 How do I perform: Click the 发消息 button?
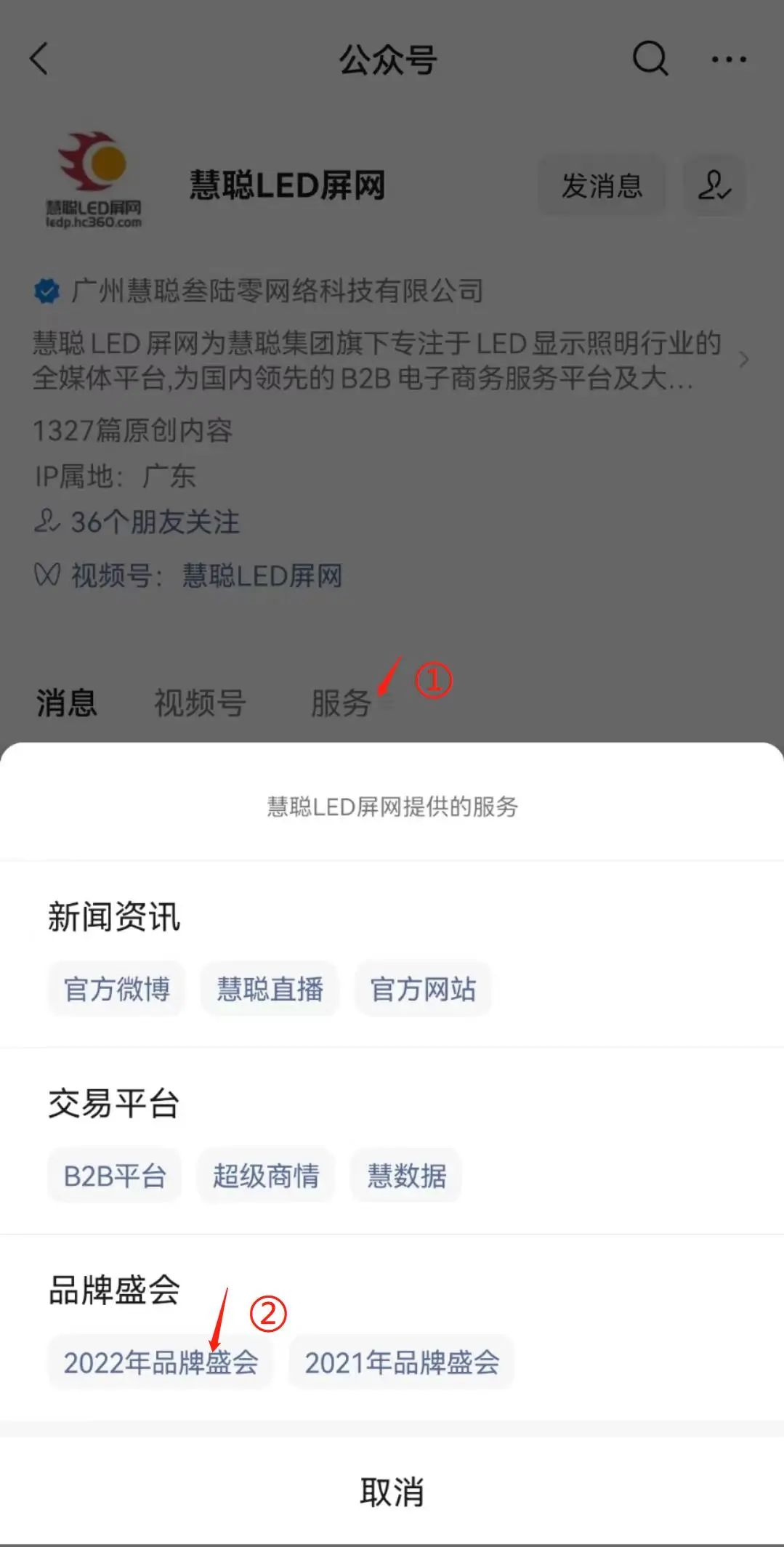point(603,187)
